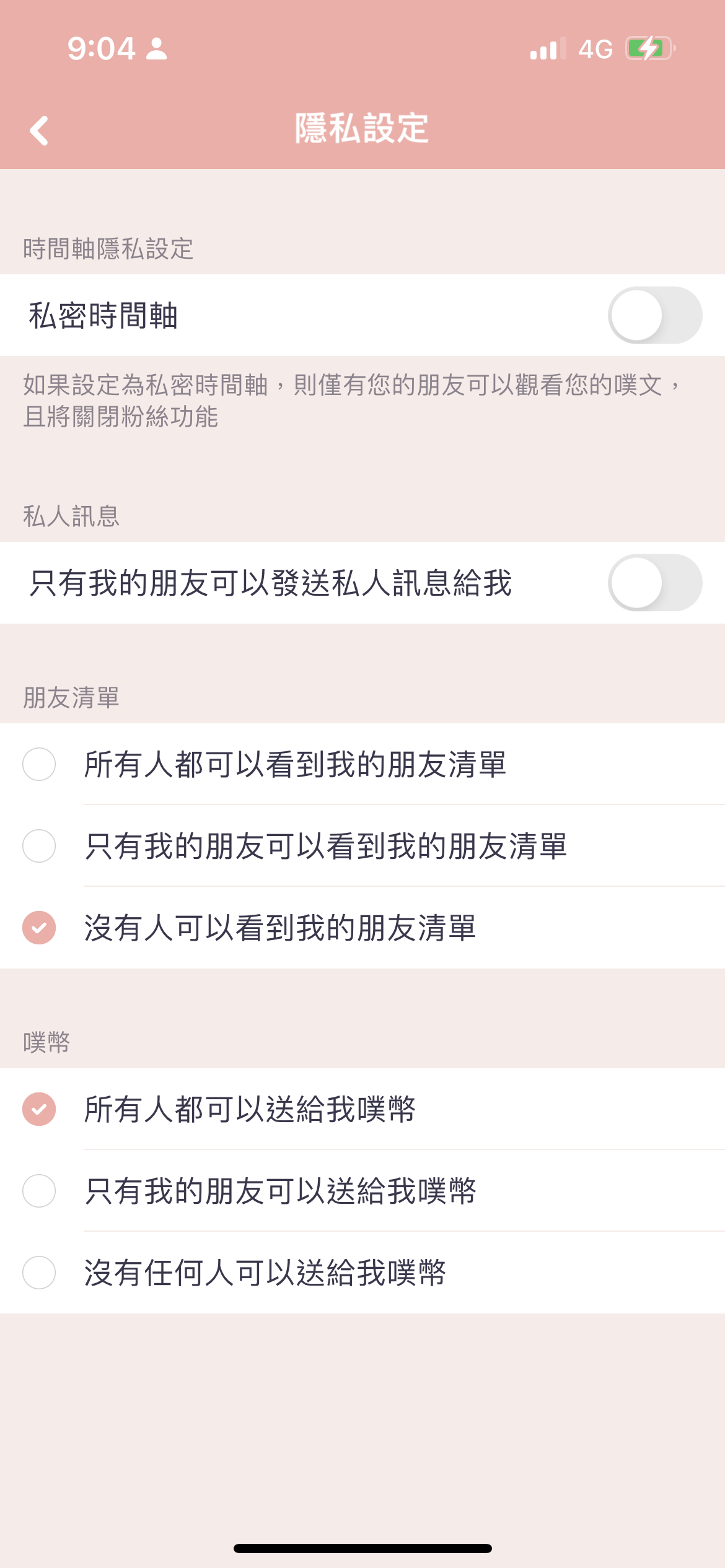Select 沒有人可以看到我的朋友清單 option
Viewport: 725px width, 1568px height.
tap(362, 928)
